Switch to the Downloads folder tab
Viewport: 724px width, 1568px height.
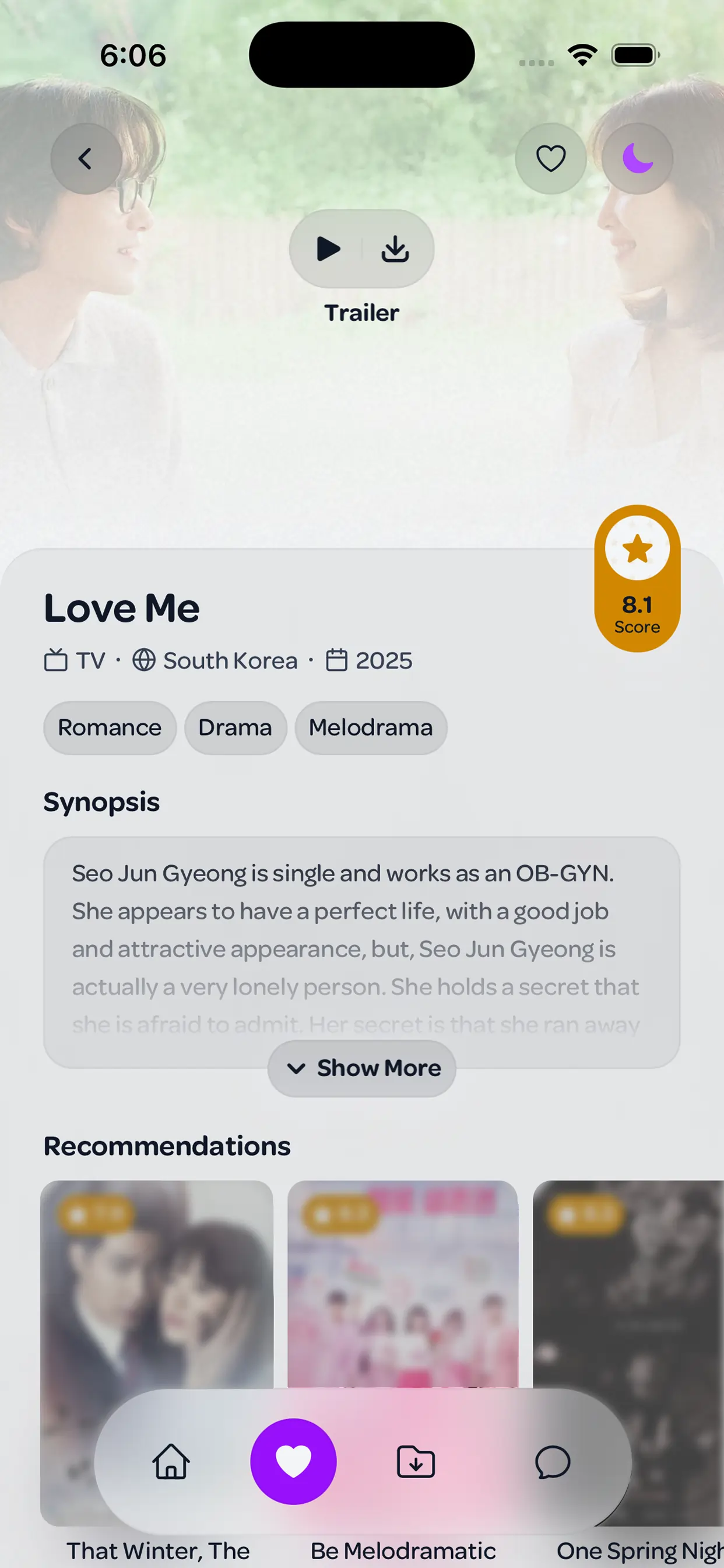[x=416, y=1461]
